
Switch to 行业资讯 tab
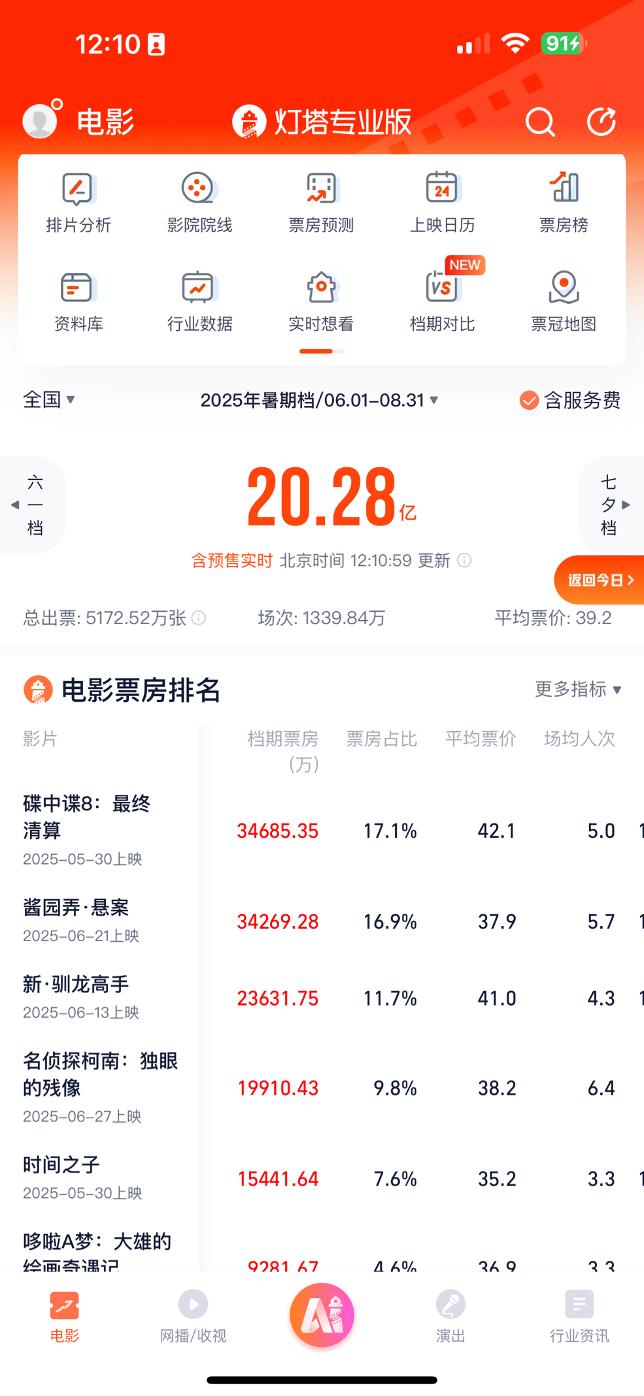579,1315
